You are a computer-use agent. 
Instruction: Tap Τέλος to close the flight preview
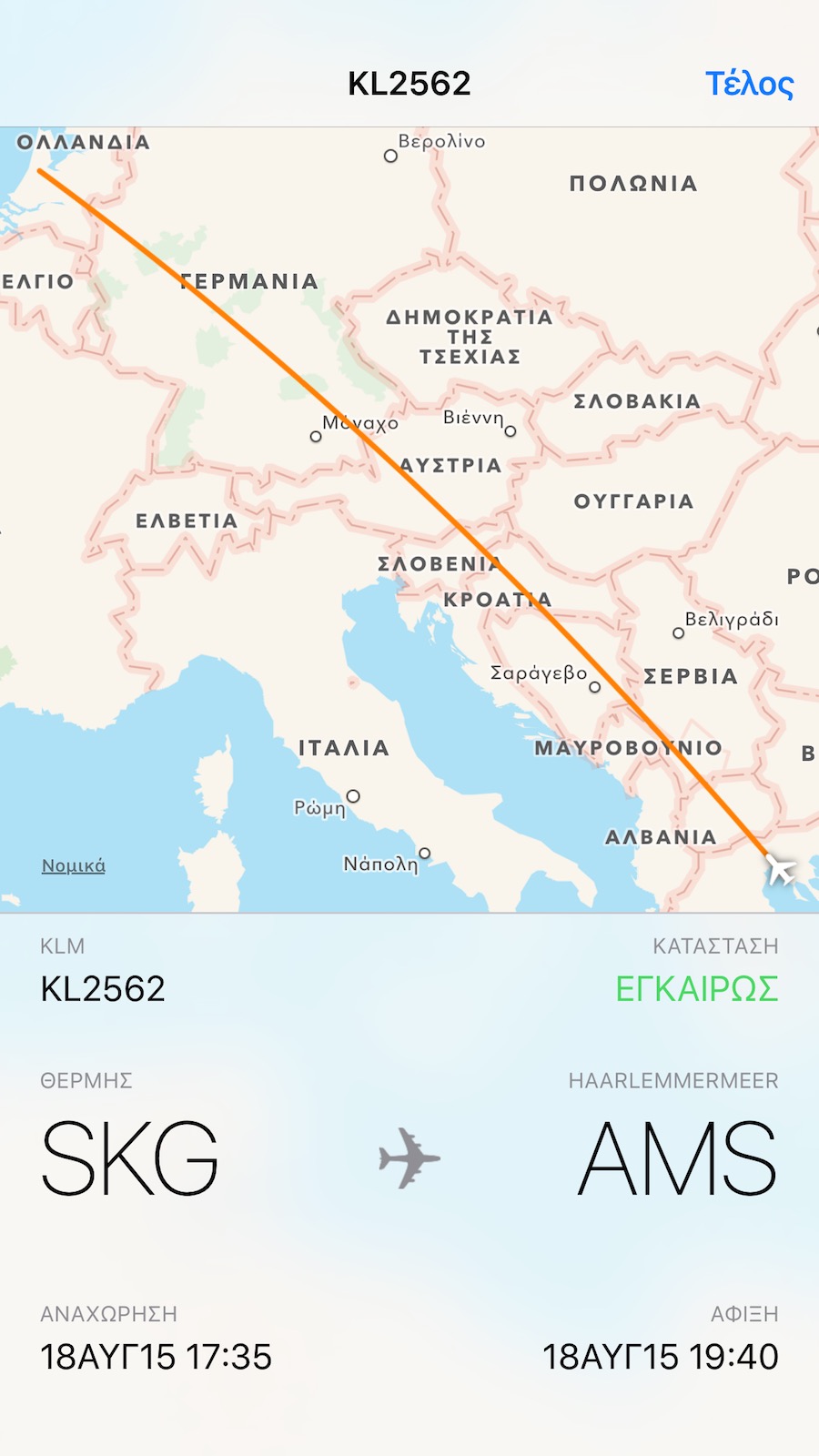749,84
